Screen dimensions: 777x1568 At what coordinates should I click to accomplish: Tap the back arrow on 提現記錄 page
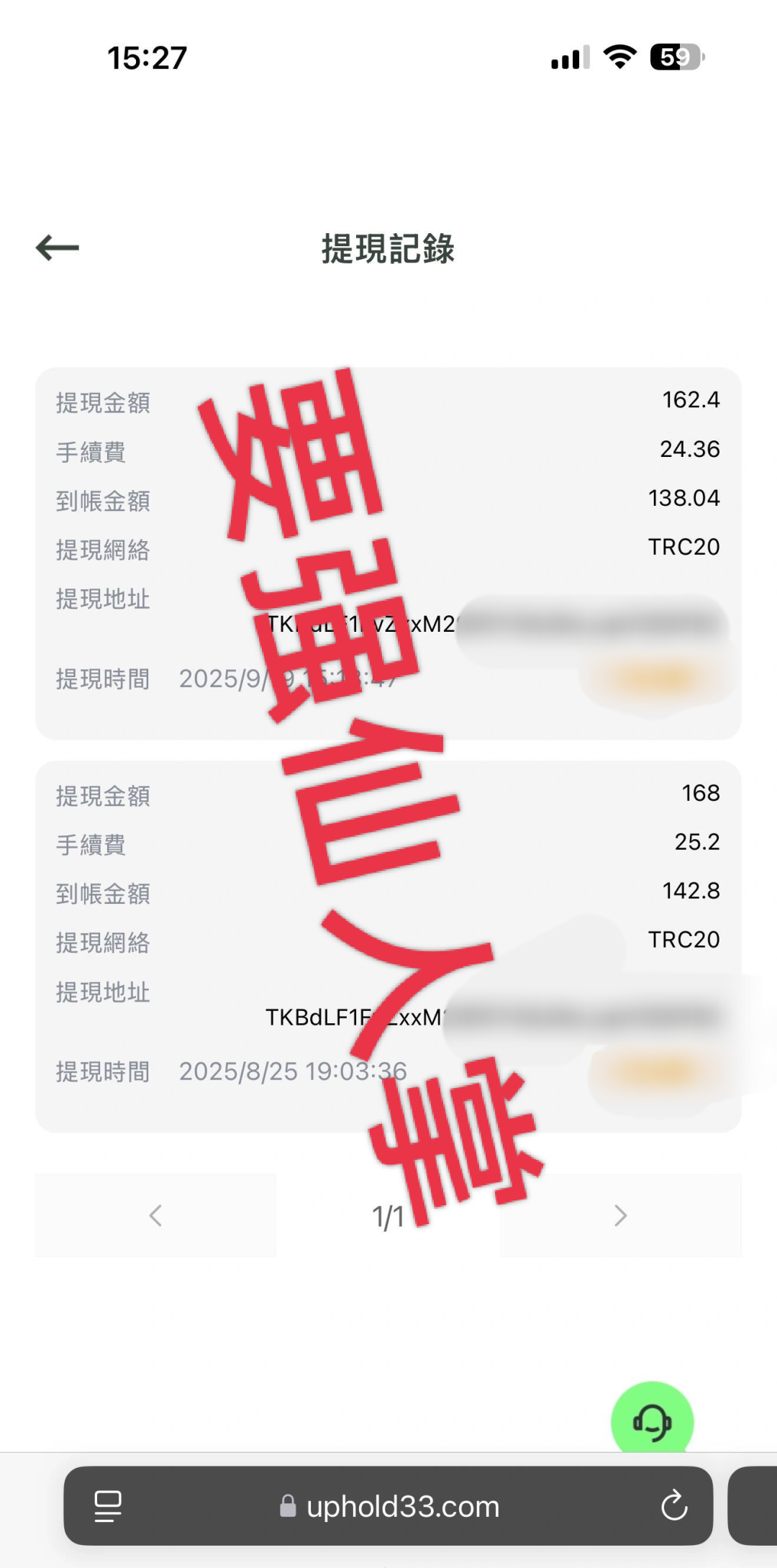pyautogui.click(x=58, y=246)
